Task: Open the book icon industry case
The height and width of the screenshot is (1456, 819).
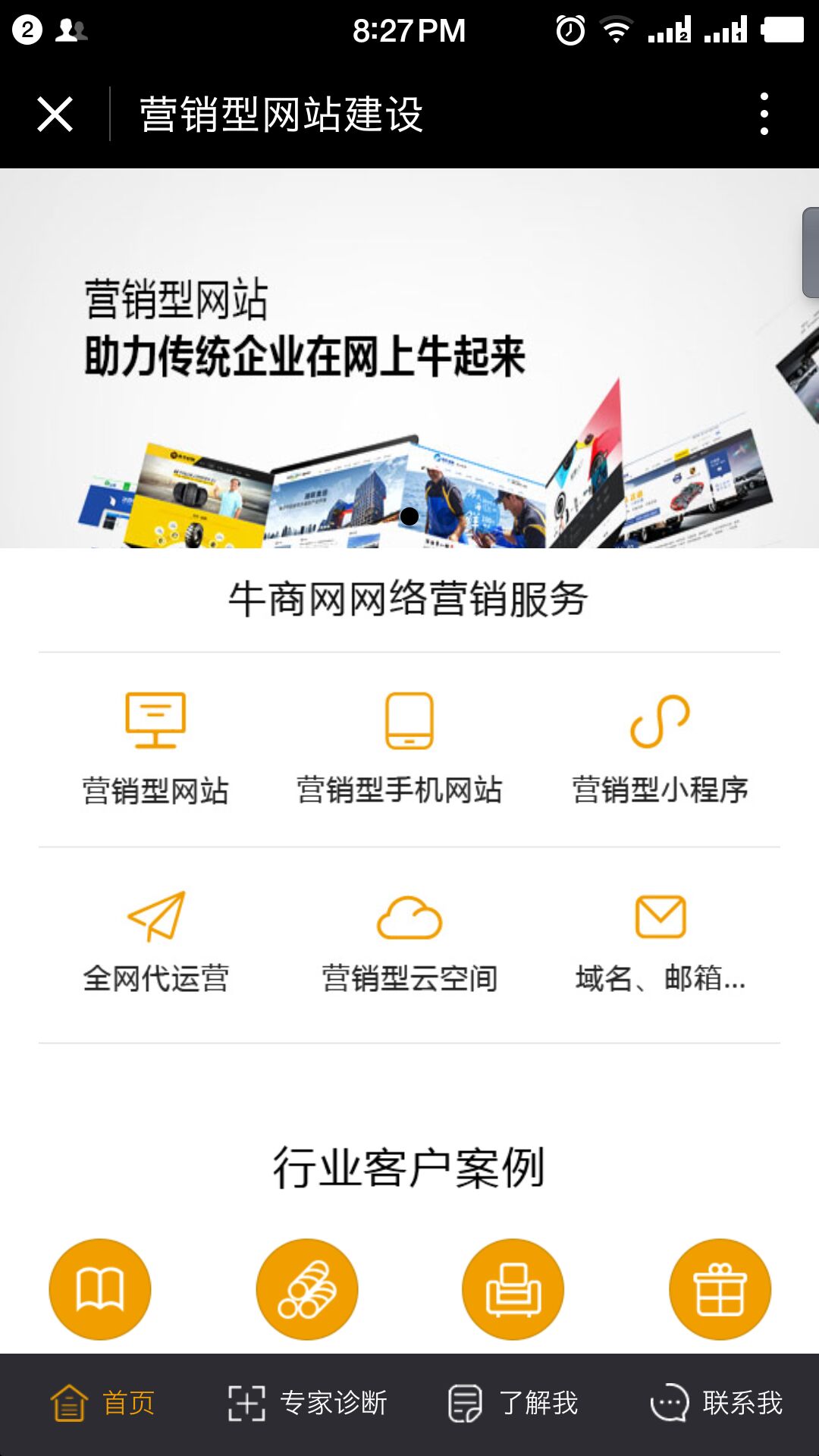Action: tap(100, 1289)
